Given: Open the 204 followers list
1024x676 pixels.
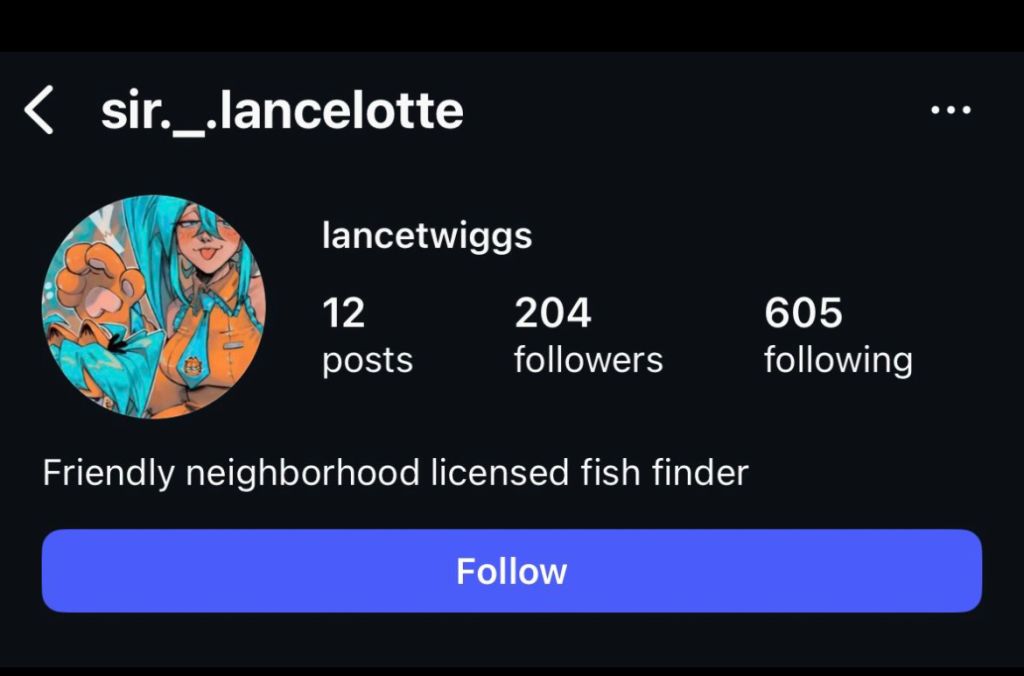Looking at the screenshot, I should click(x=588, y=336).
